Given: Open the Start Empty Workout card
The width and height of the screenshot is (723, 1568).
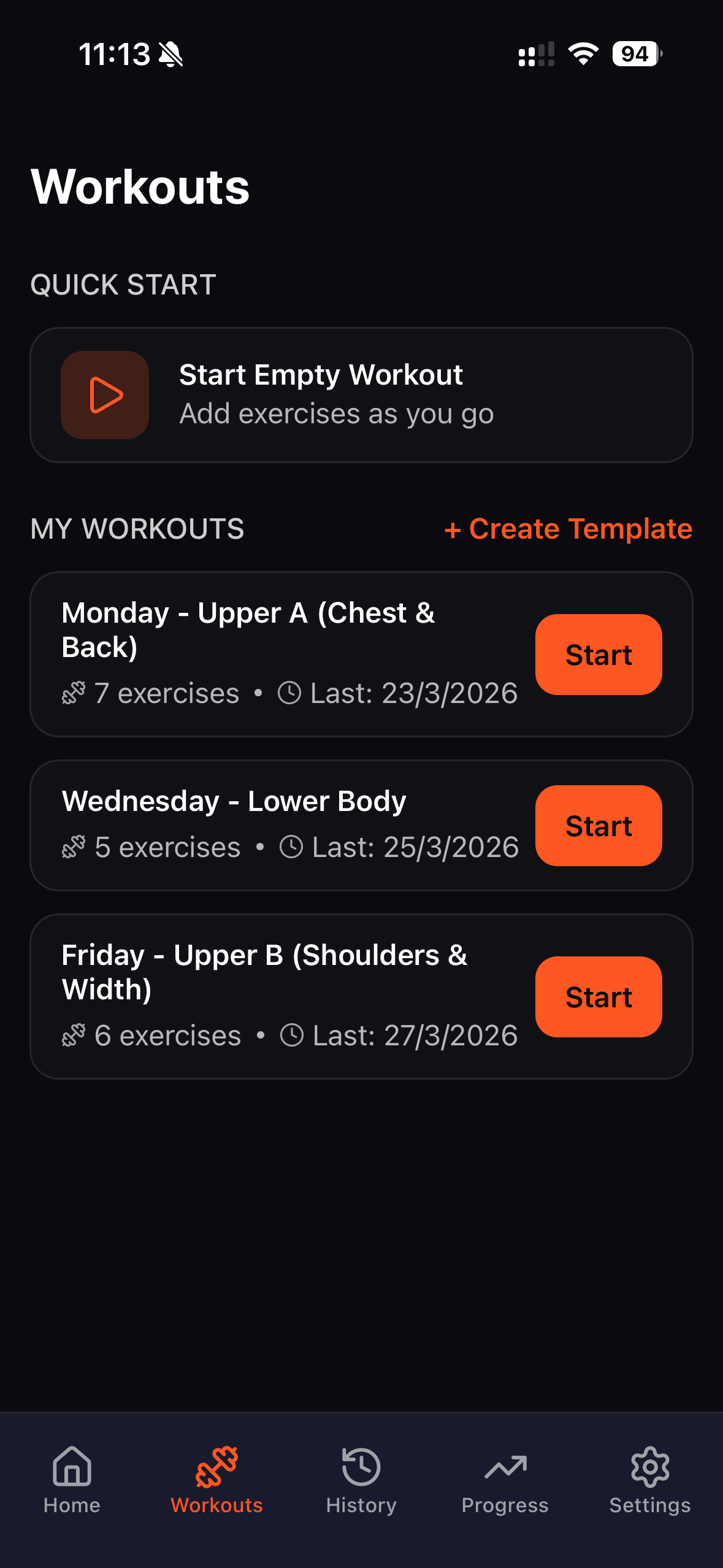Looking at the screenshot, I should coord(361,394).
